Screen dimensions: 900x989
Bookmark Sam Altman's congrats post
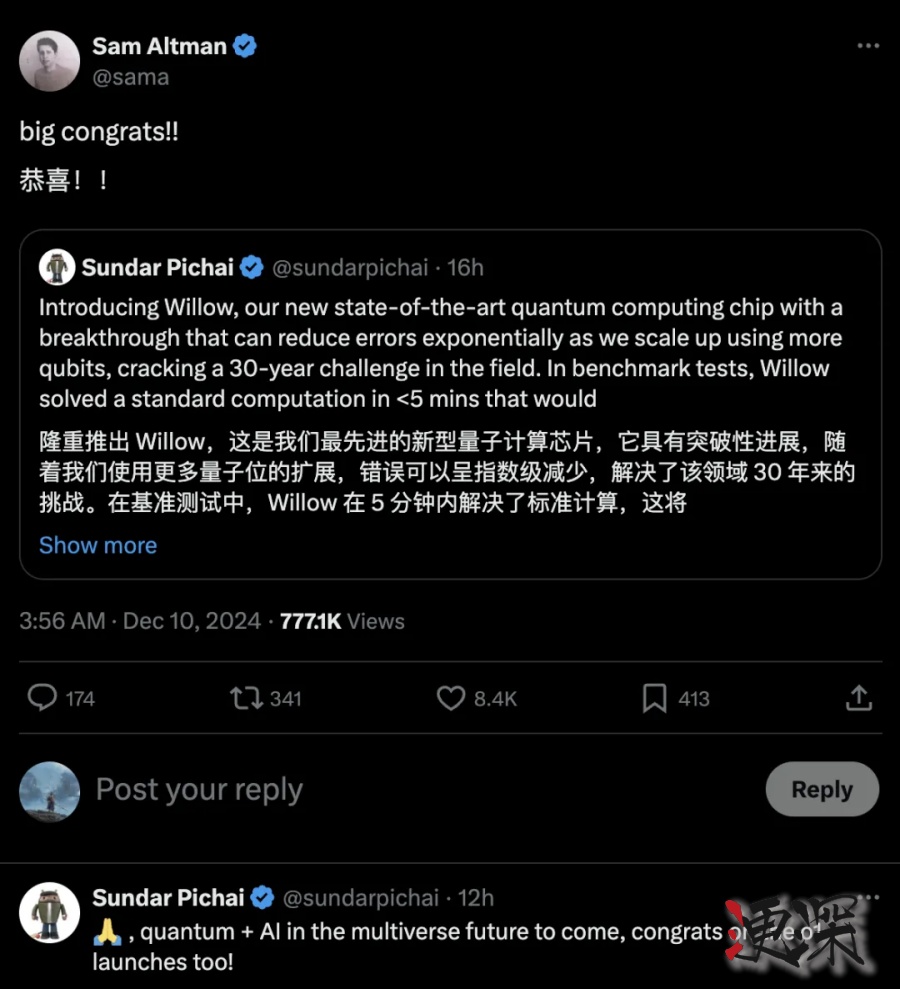click(x=654, y=698)
